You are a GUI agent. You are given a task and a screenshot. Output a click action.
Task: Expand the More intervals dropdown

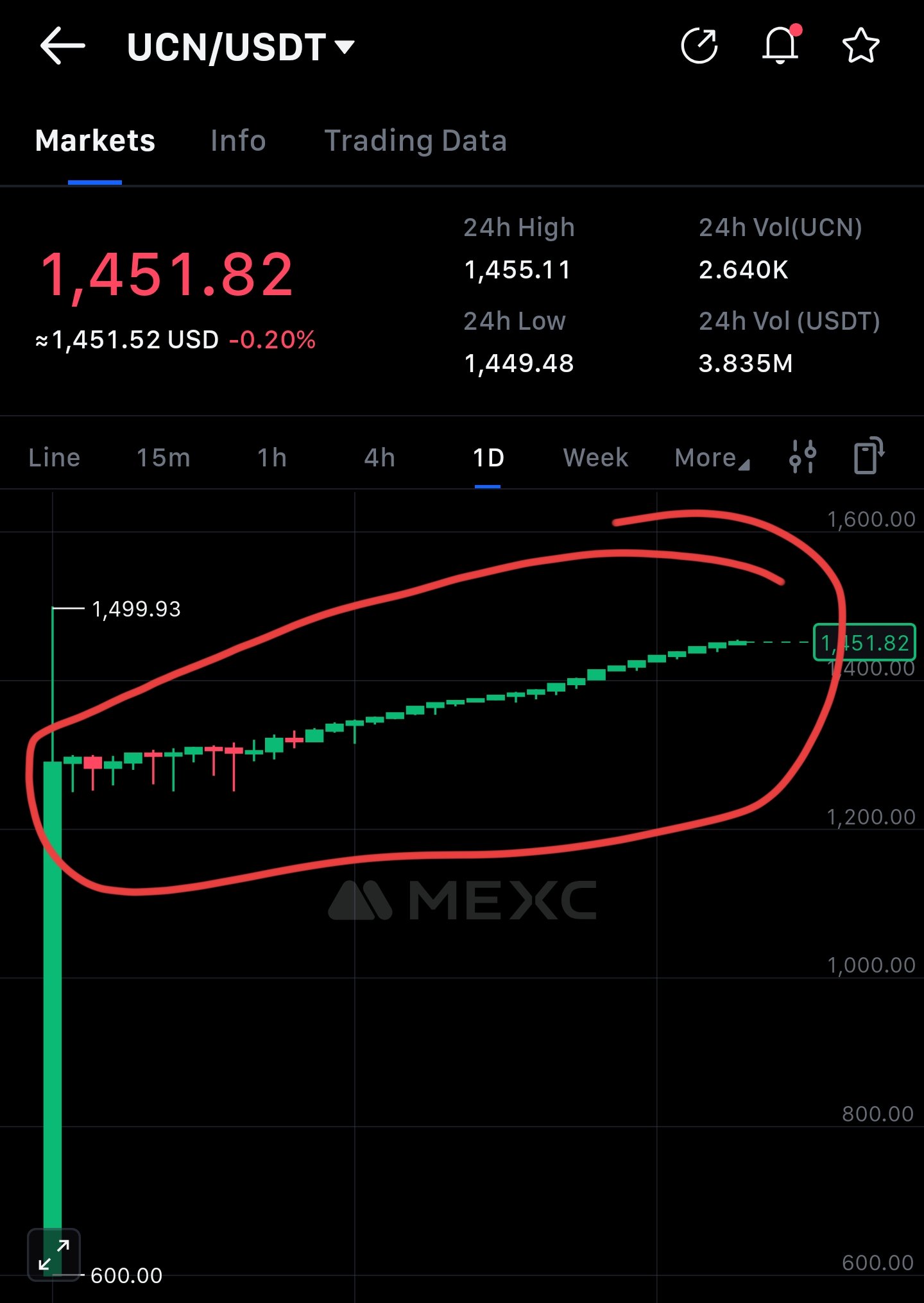click(711, 457)
